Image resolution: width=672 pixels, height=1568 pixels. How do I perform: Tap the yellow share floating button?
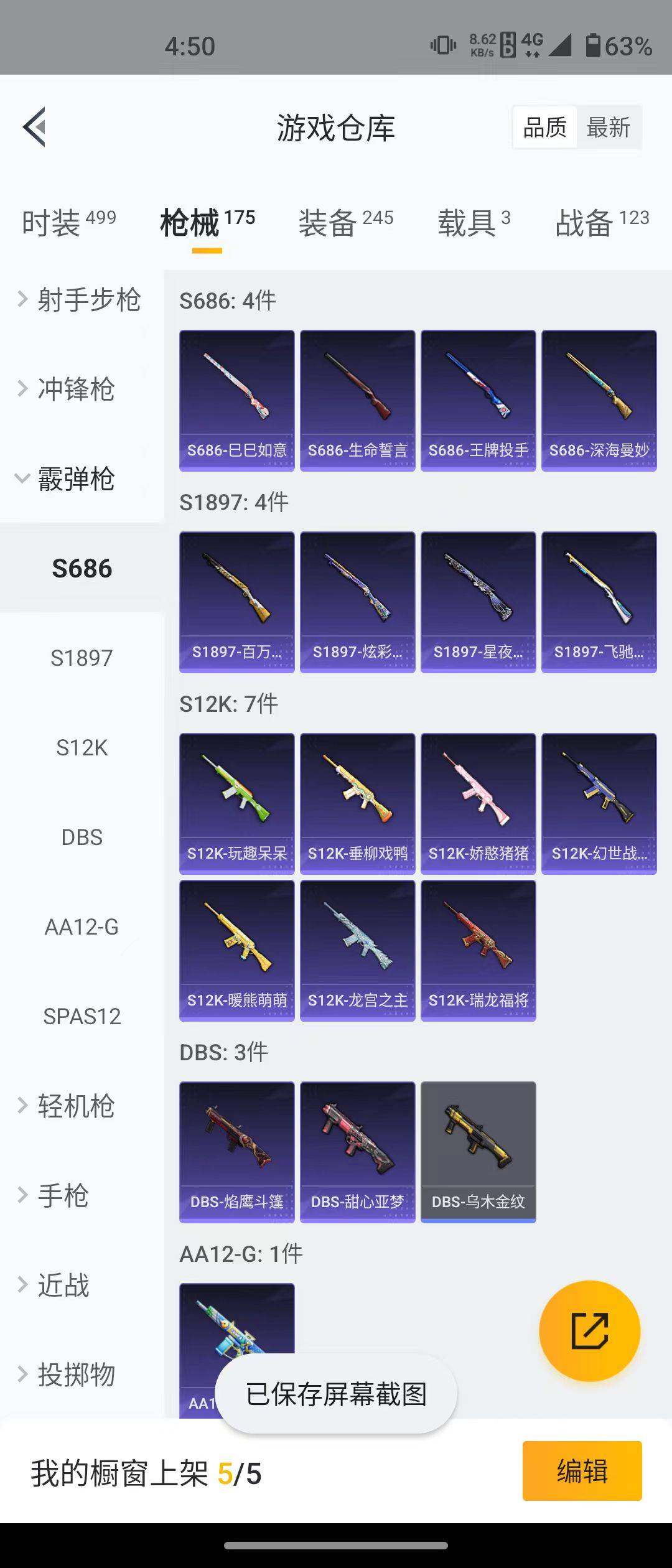(589, 1331)
